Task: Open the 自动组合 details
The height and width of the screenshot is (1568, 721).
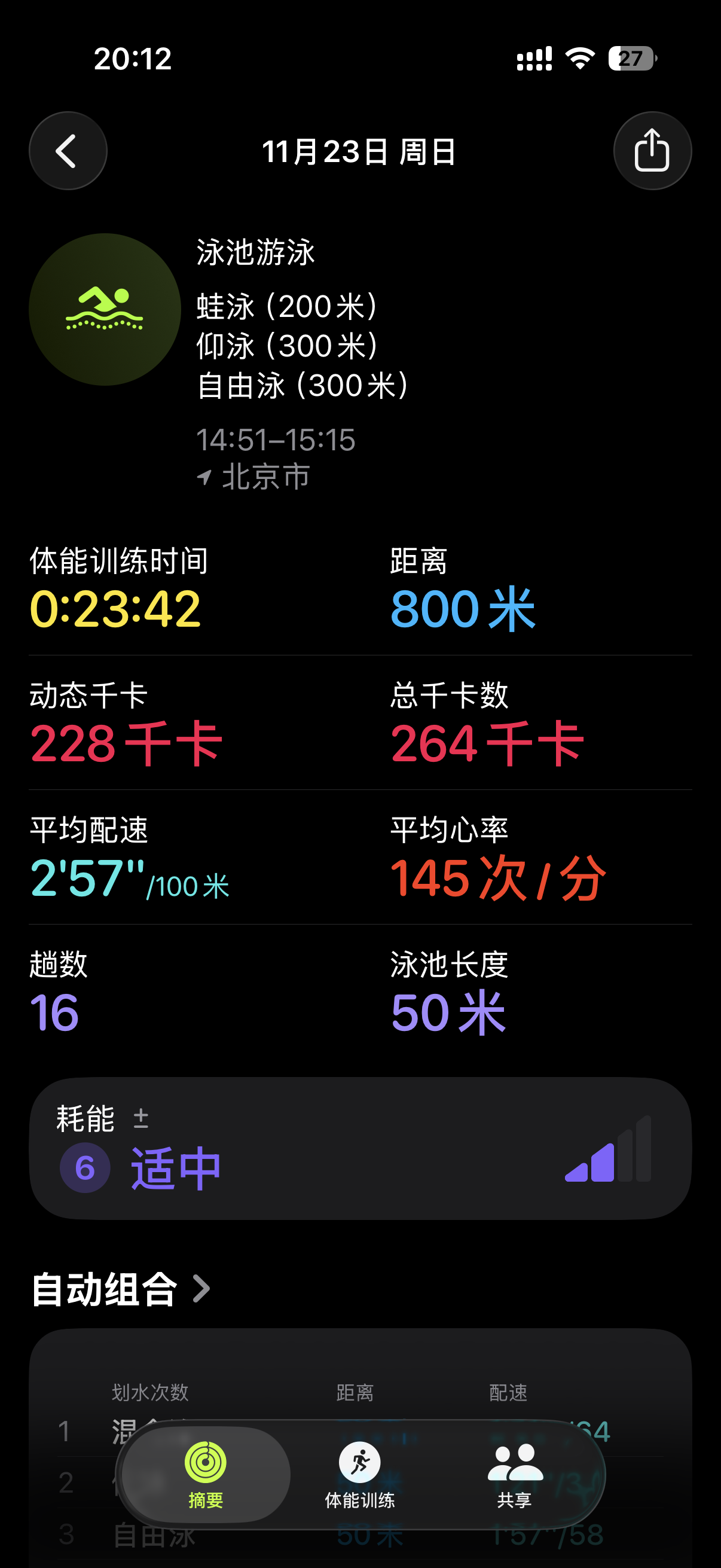Action: (121, 1289)
